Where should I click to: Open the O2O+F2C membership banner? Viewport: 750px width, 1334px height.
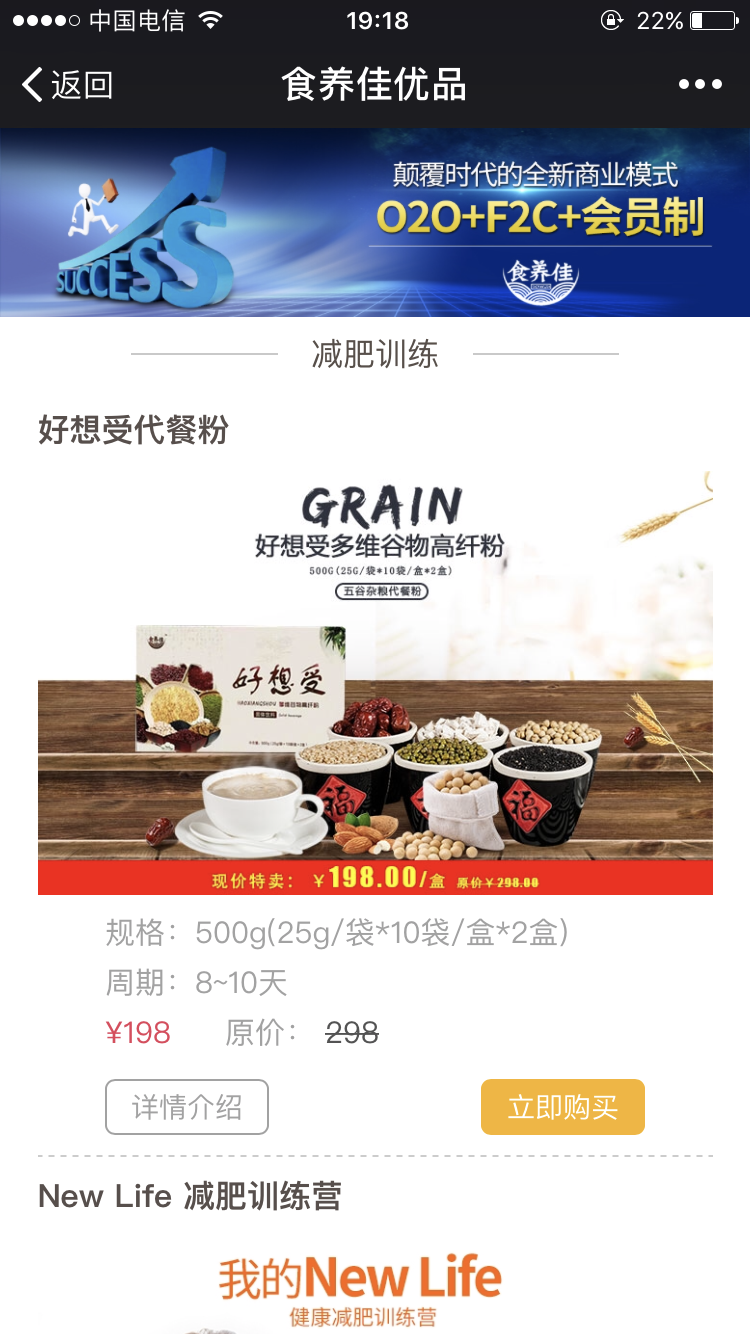pos(375,222)
